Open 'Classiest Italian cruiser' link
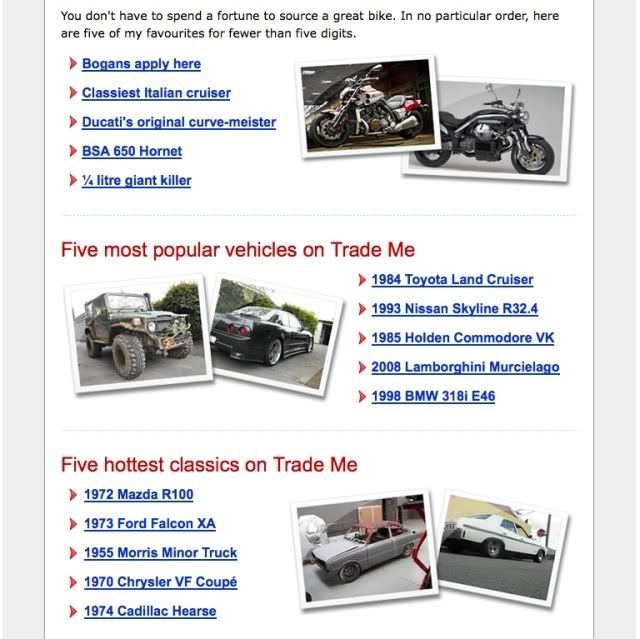 (156, 93)
